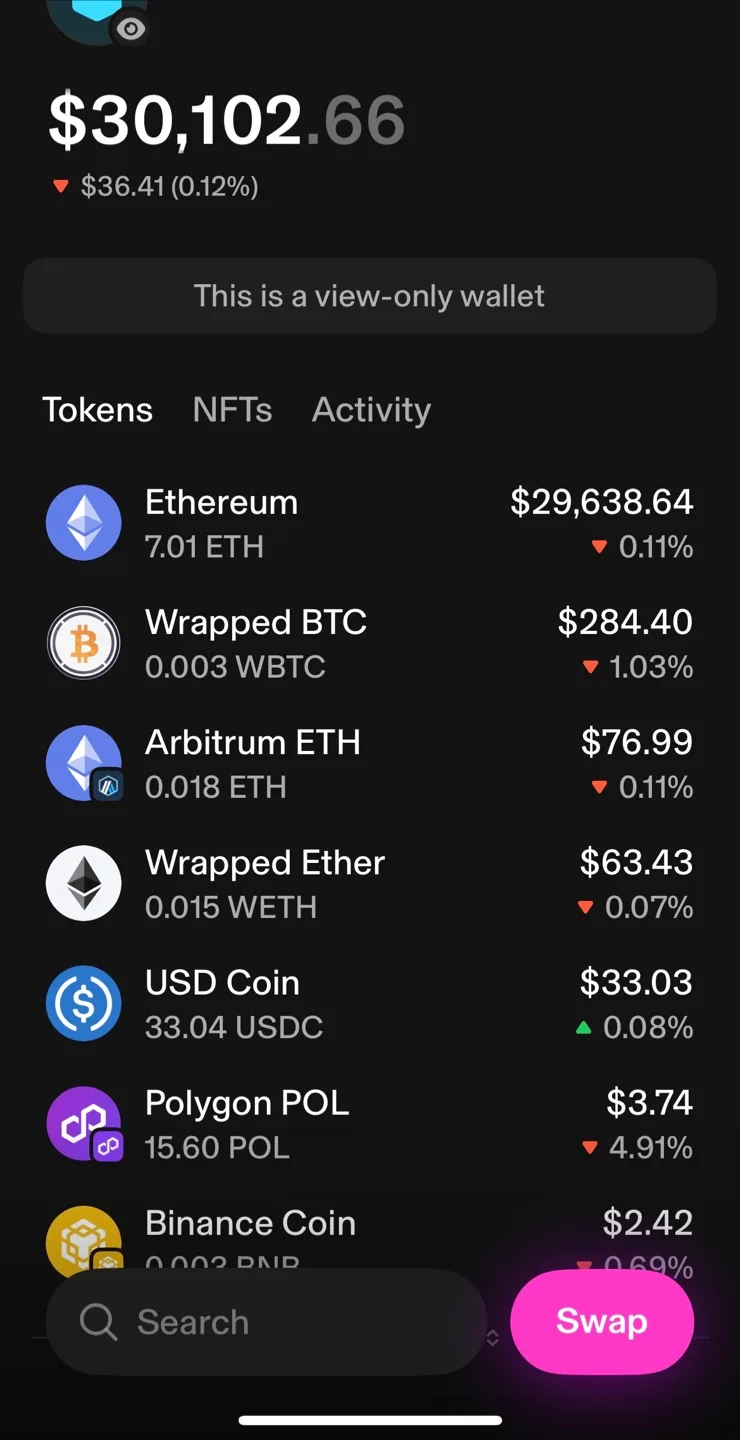
Task: Select the Wrapped Ether token icon
Action: [x=84, y=883]
